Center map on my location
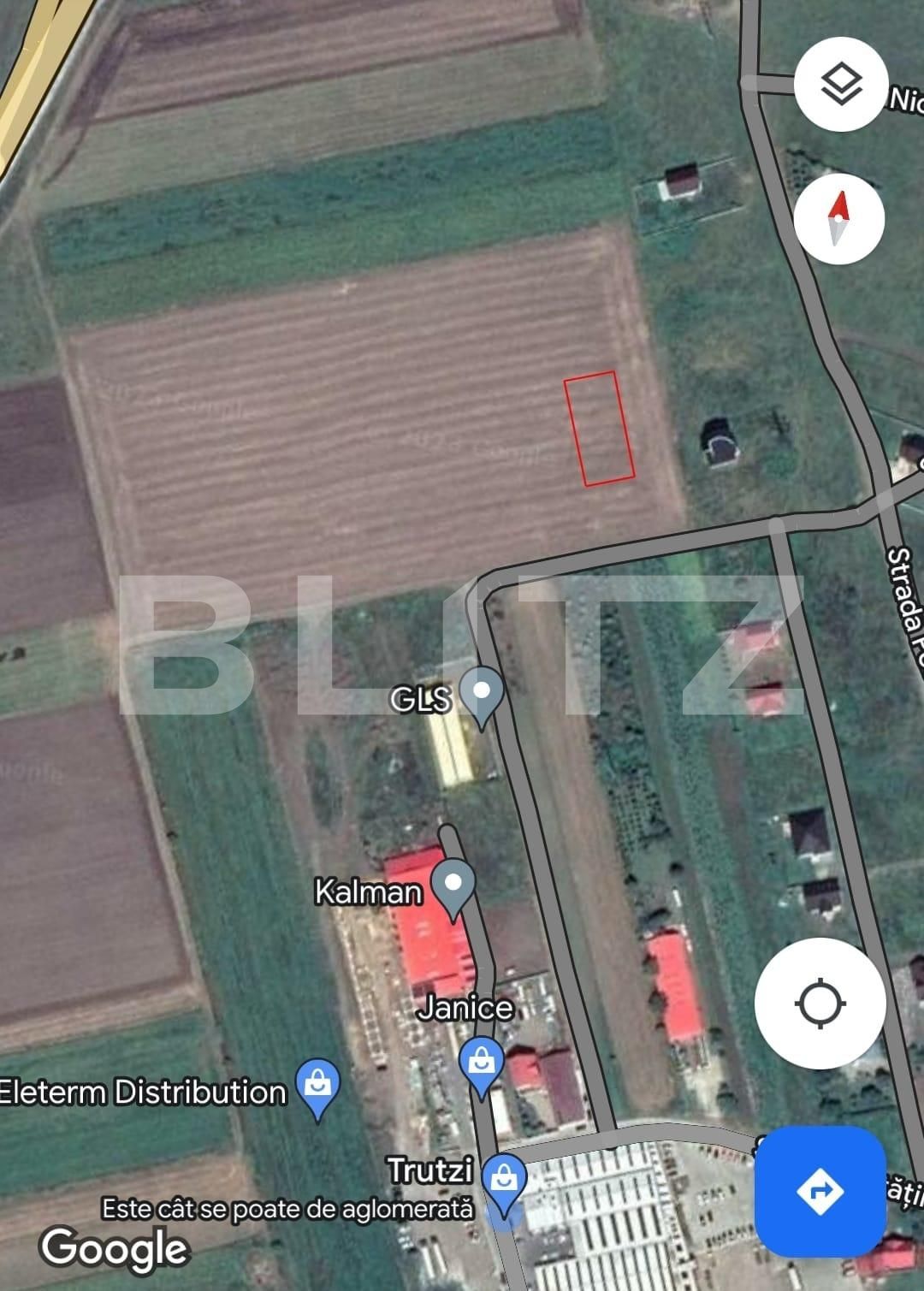This screenshot has width=924, height=1291. pos(820,1003)
